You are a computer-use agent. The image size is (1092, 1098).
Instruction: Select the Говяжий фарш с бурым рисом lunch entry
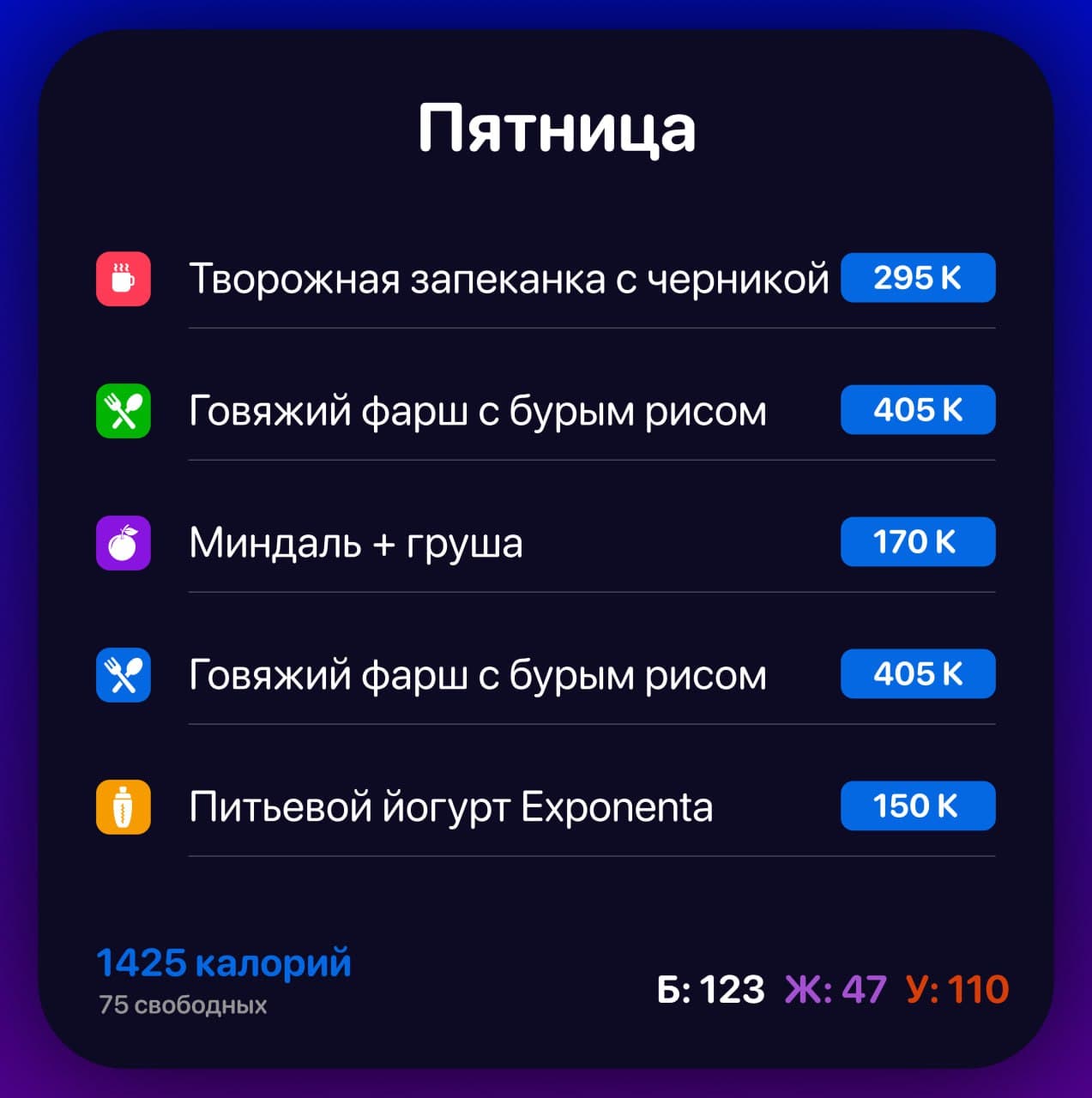(x=478, y=410)
